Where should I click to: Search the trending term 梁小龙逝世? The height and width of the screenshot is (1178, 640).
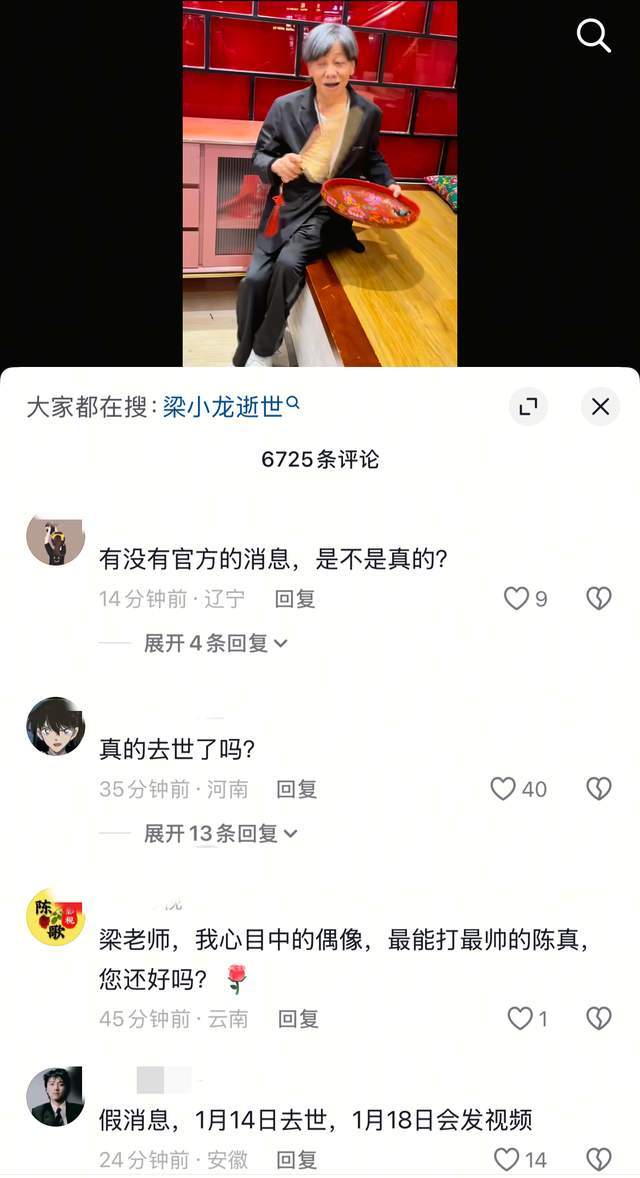pos(231,407)
